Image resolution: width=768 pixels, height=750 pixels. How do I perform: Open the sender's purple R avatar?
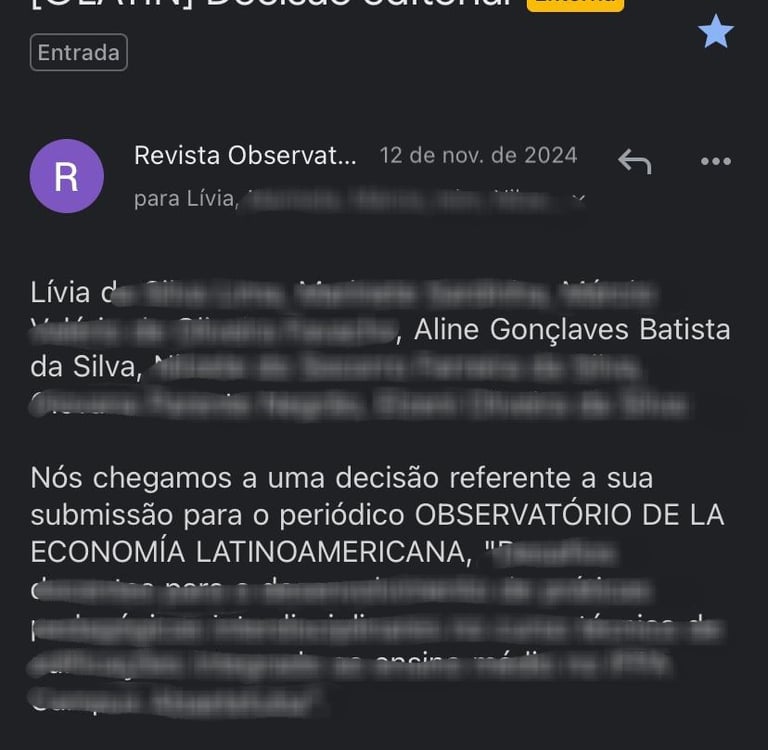pos(66,176)
